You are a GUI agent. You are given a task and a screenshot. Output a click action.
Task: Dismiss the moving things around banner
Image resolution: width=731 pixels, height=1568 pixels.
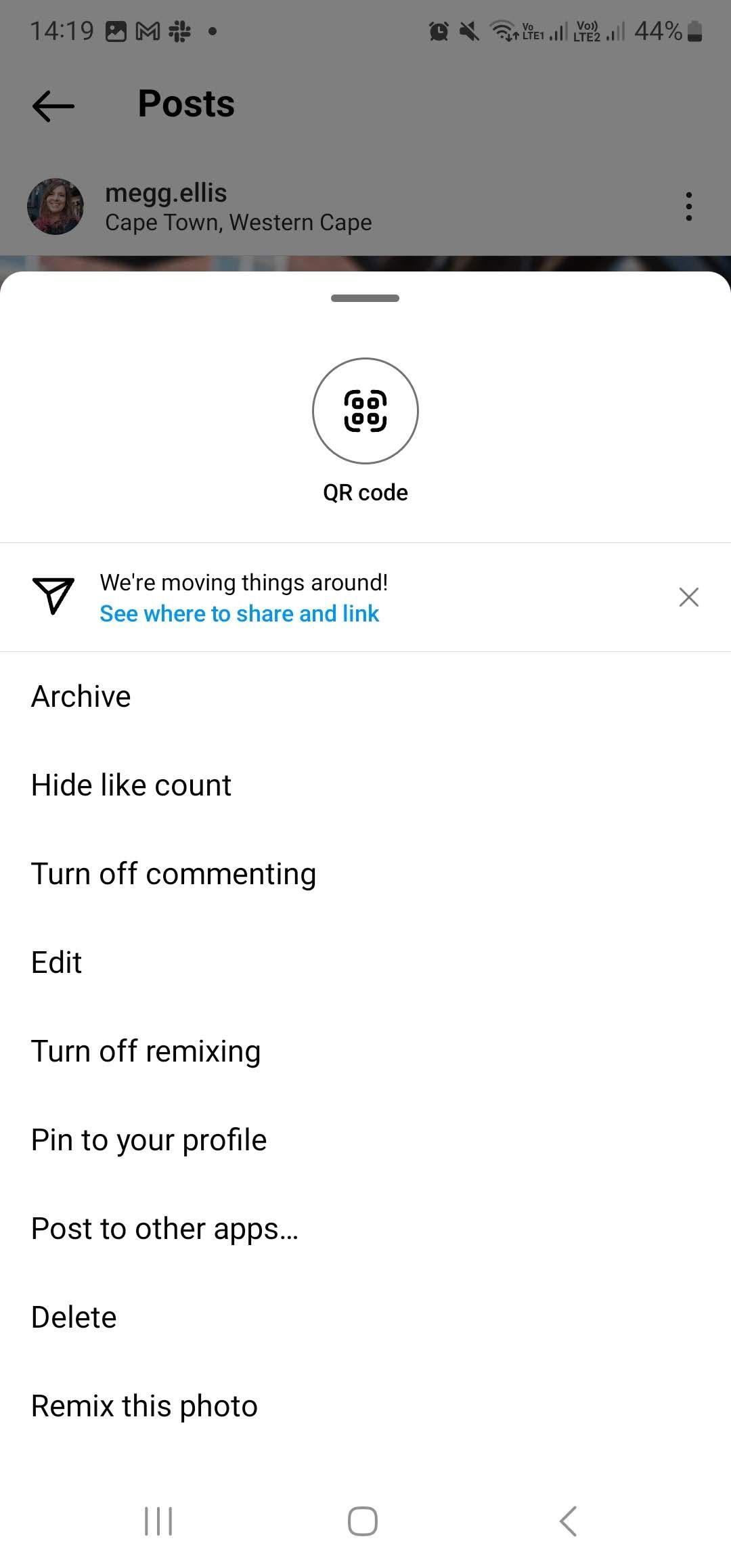pos(688,597)
